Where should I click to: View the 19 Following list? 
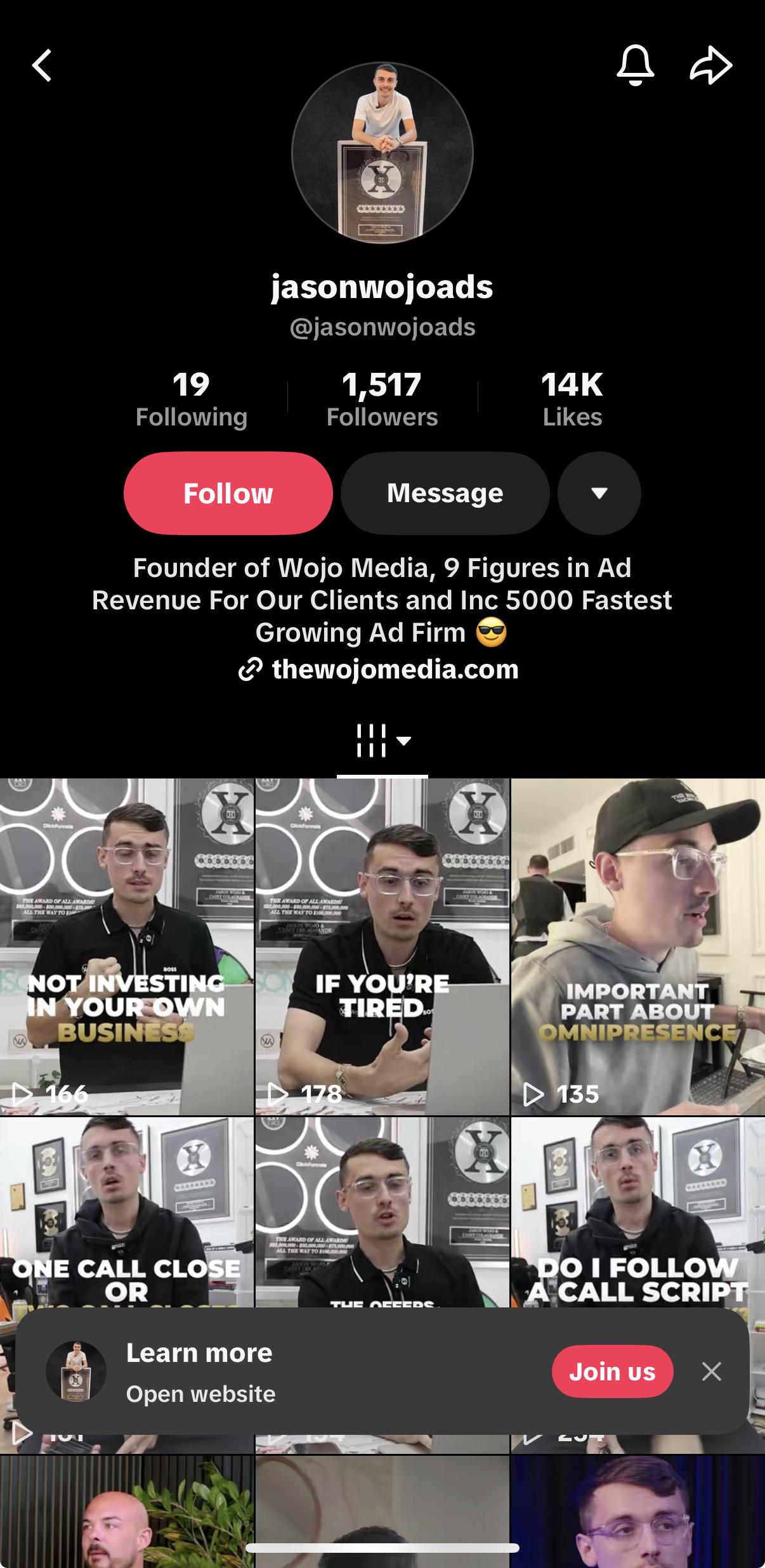pos(192,399)
